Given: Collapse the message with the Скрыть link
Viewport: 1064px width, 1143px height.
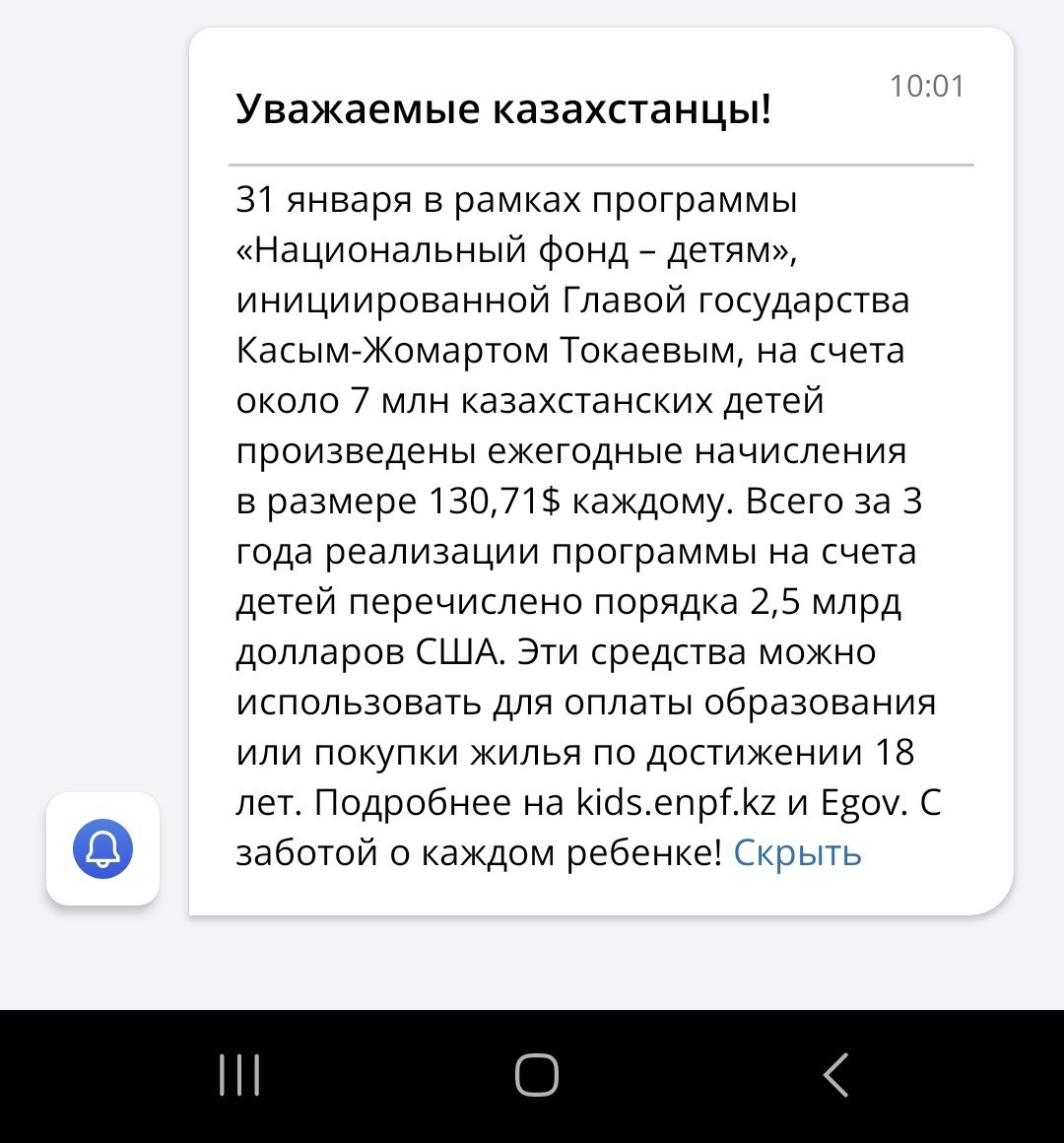Looking at the screenshot, I should coord(797,853).
